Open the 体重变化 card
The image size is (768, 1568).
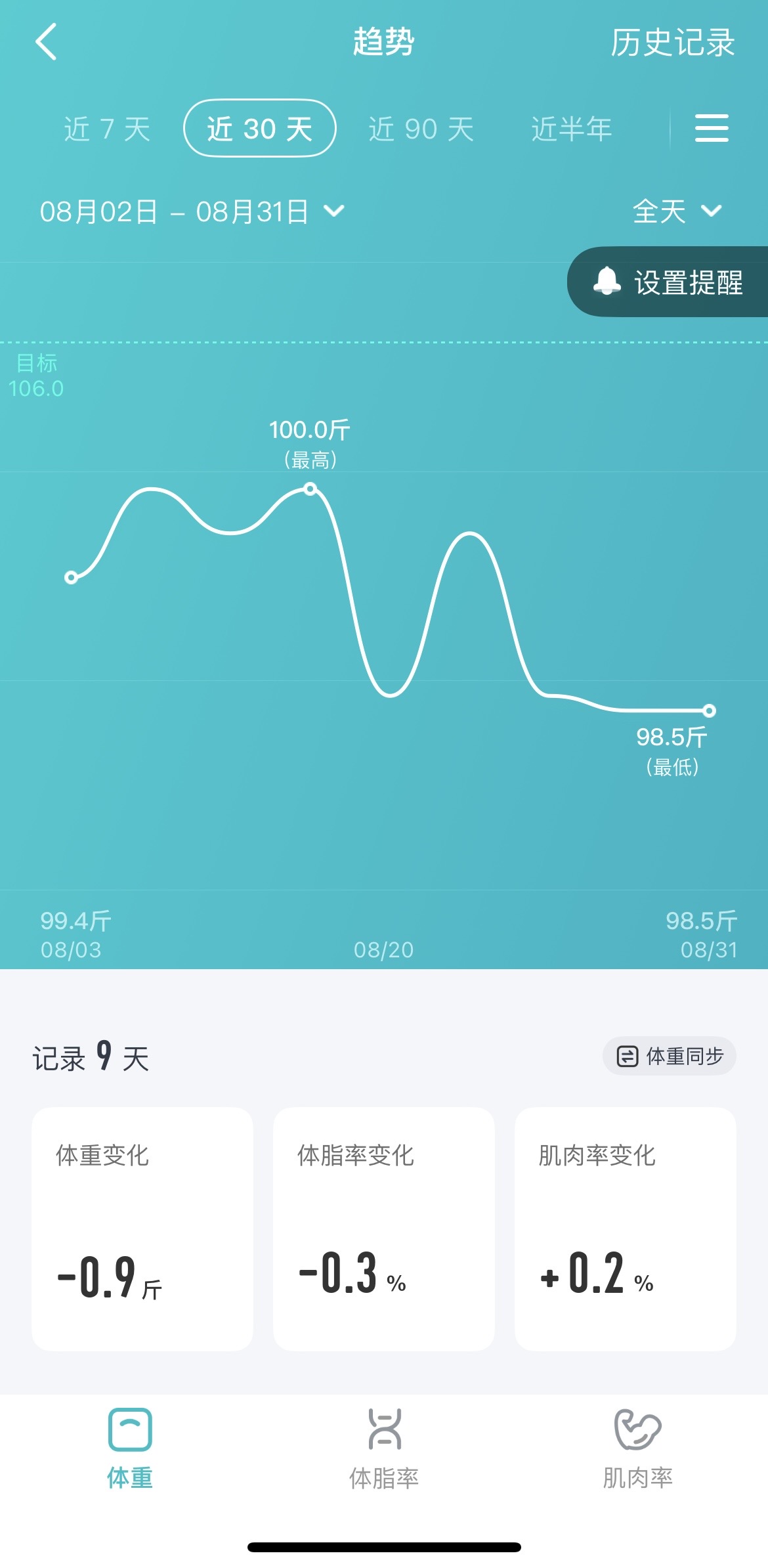142,1229
